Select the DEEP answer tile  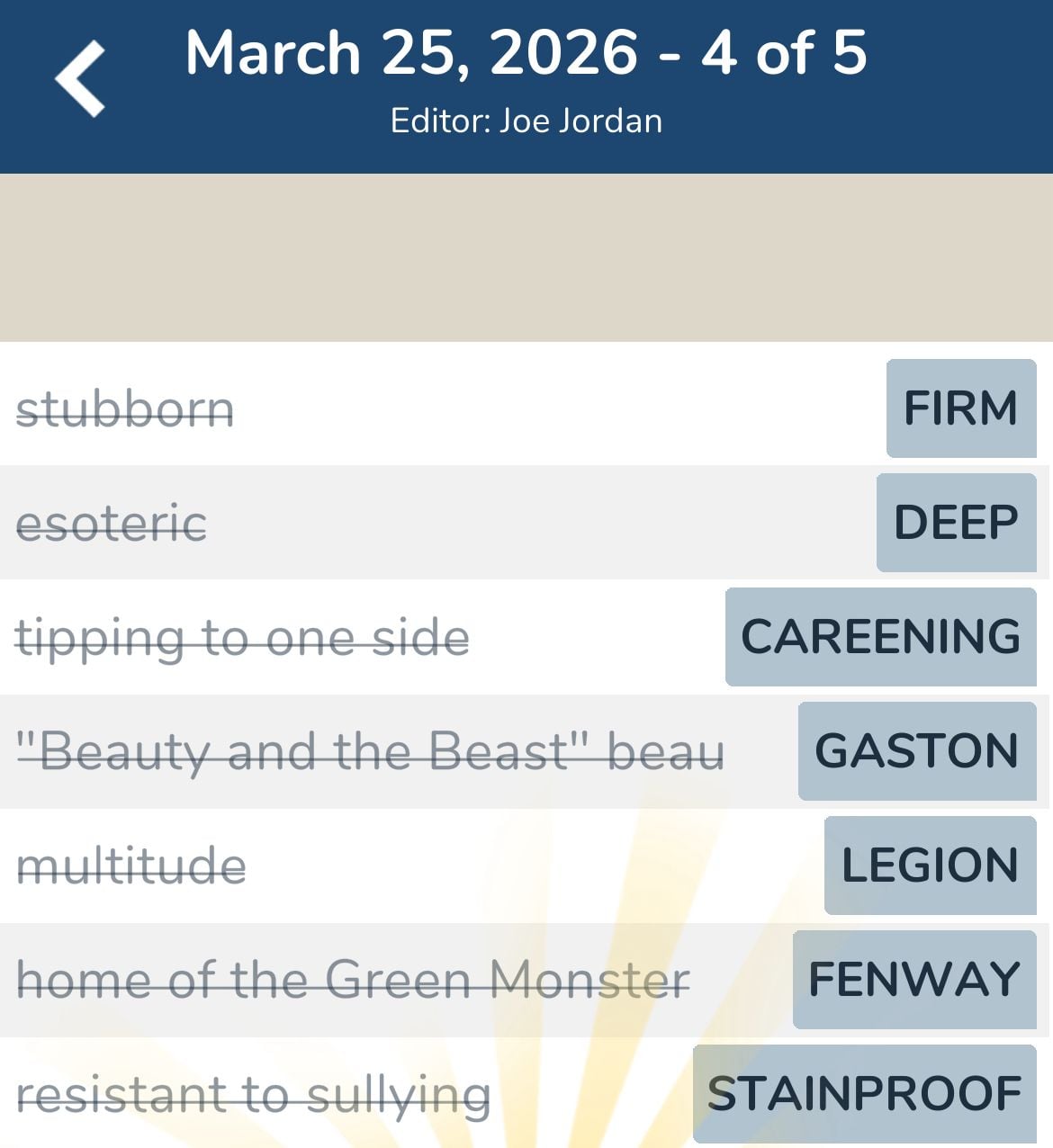956,523
